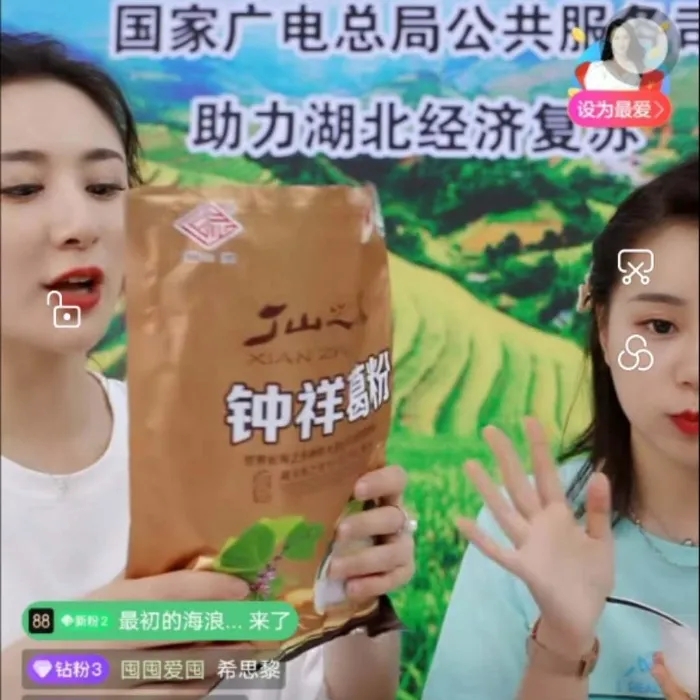Viewport: 700px width, 700px height.
Task: Tap the 设为最爱 button
Action: [x=618, y=109]
